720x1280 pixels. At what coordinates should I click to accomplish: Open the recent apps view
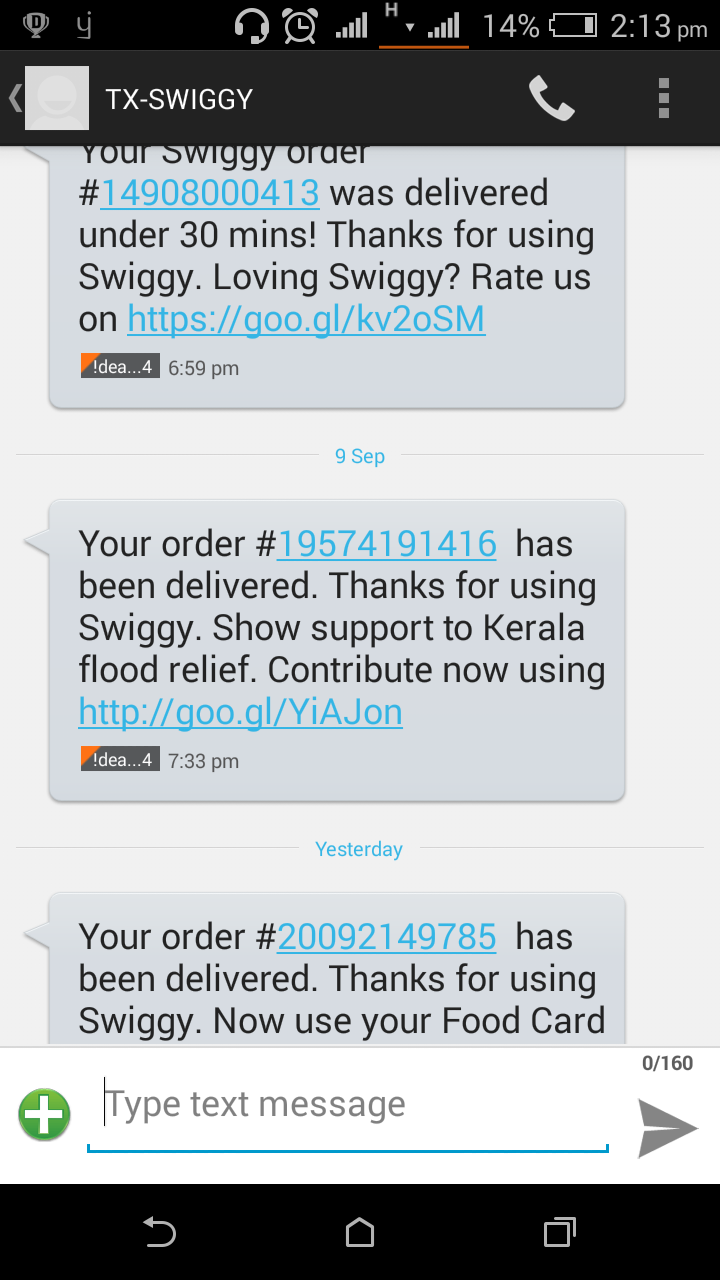(x=560, y=1233)
